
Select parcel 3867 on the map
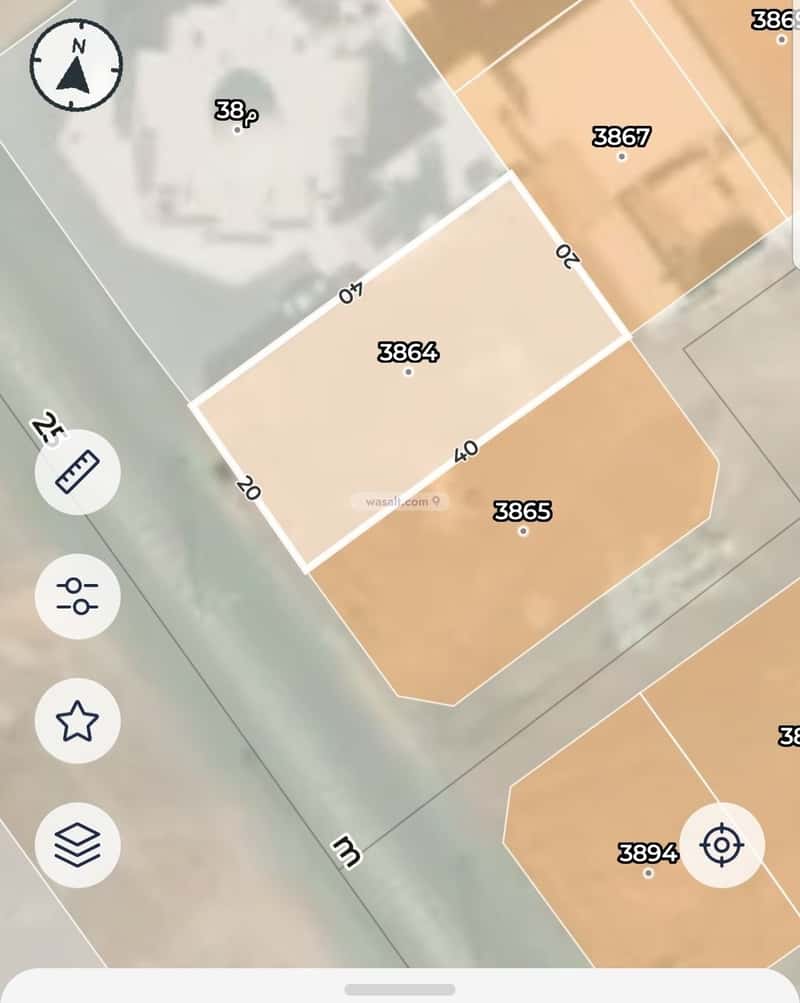coord(621,155)
